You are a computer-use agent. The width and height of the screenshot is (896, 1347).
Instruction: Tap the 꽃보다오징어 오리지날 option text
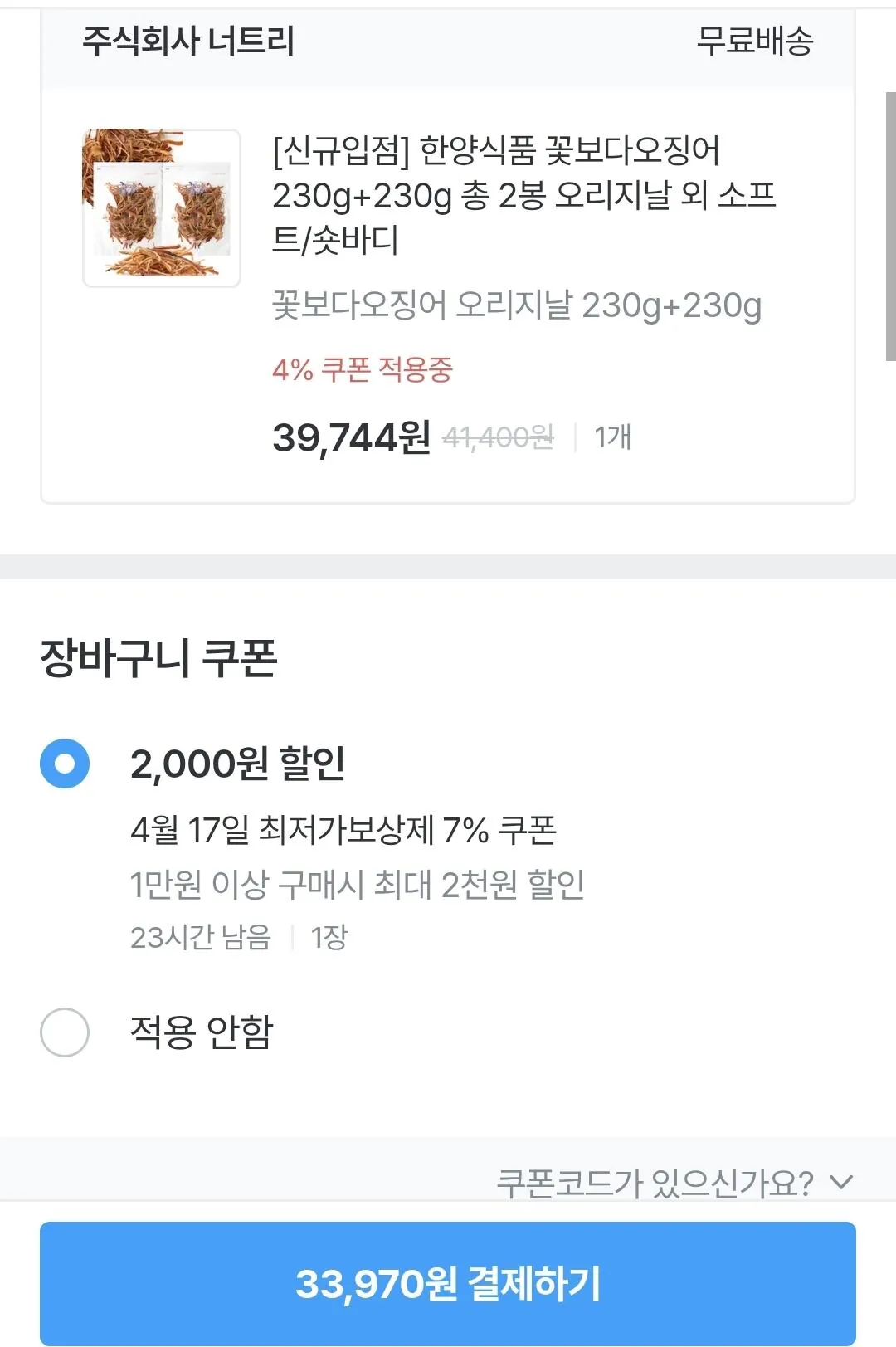(x=518, y=306)
